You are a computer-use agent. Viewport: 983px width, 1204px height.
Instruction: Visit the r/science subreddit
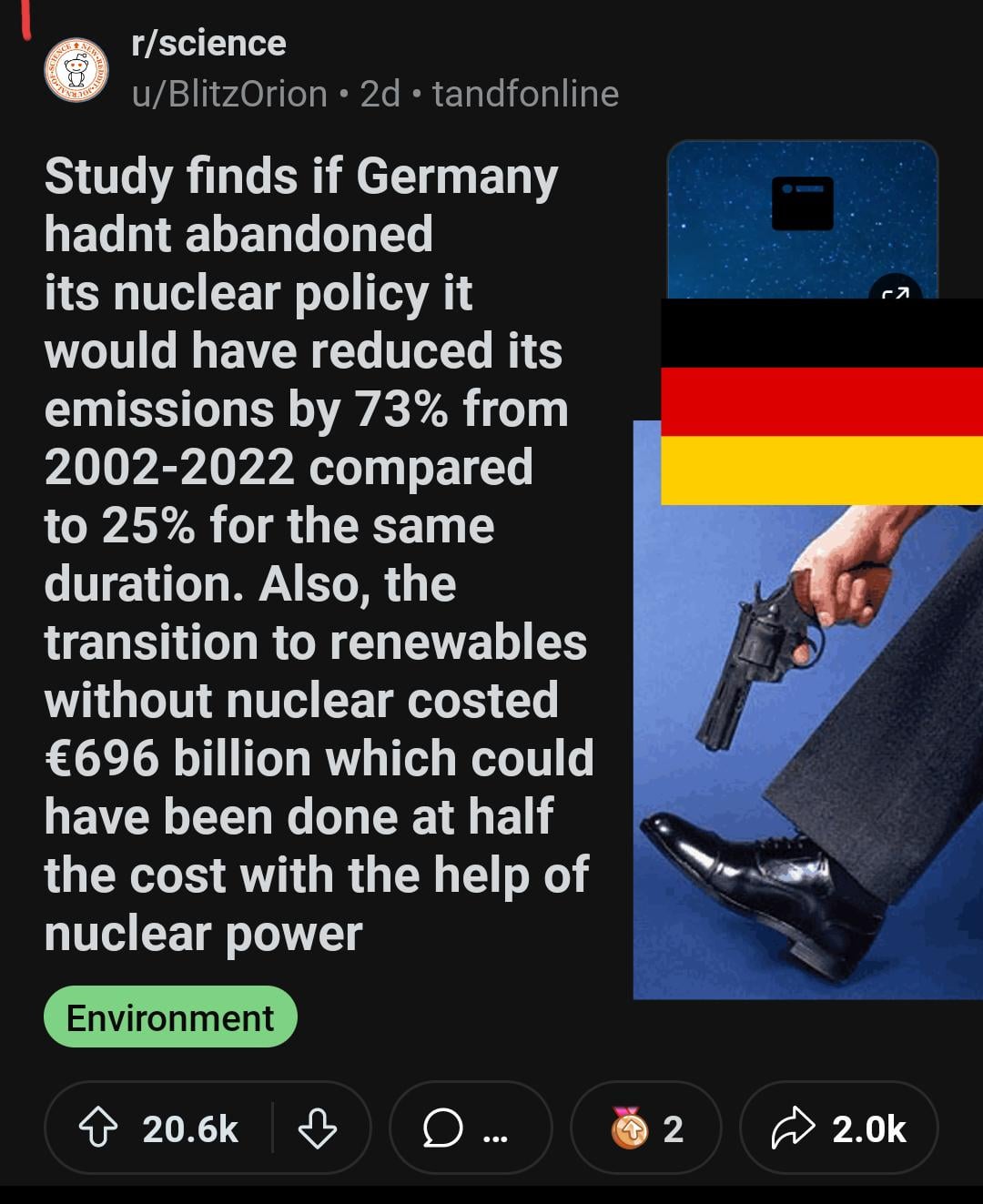[x=208, y=43]
